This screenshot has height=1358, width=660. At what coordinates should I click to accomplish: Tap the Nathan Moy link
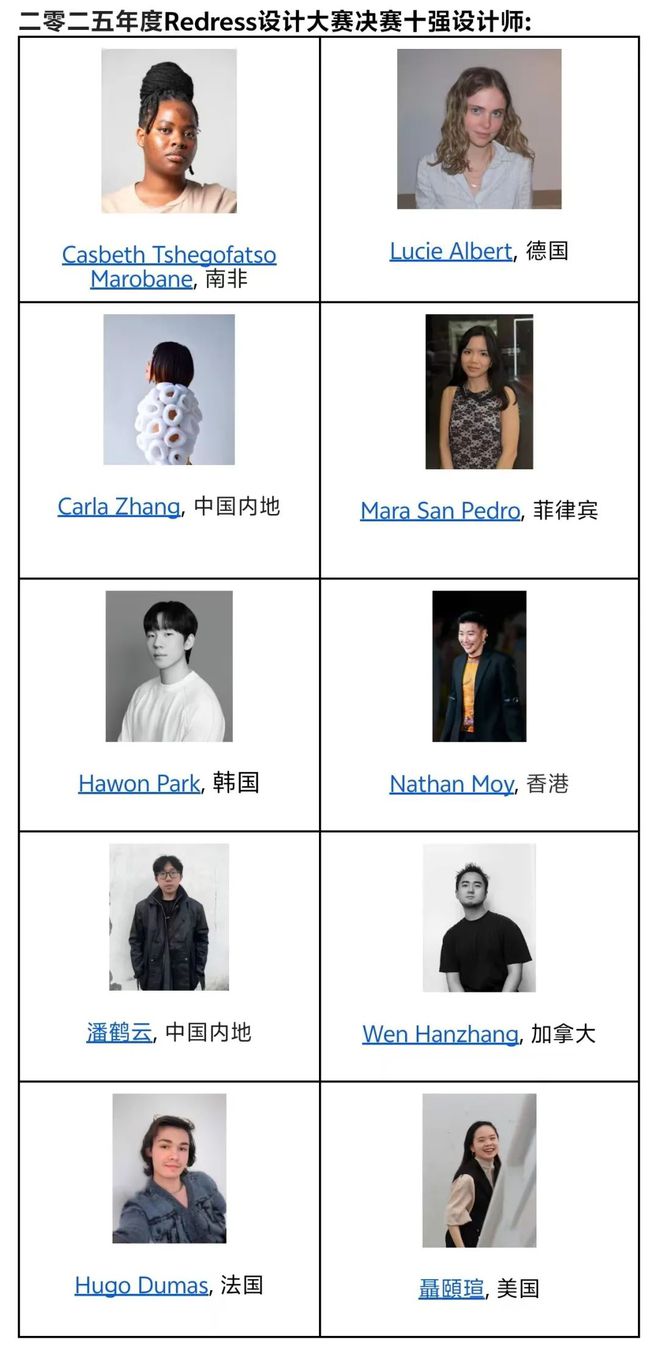pos(451,784)
